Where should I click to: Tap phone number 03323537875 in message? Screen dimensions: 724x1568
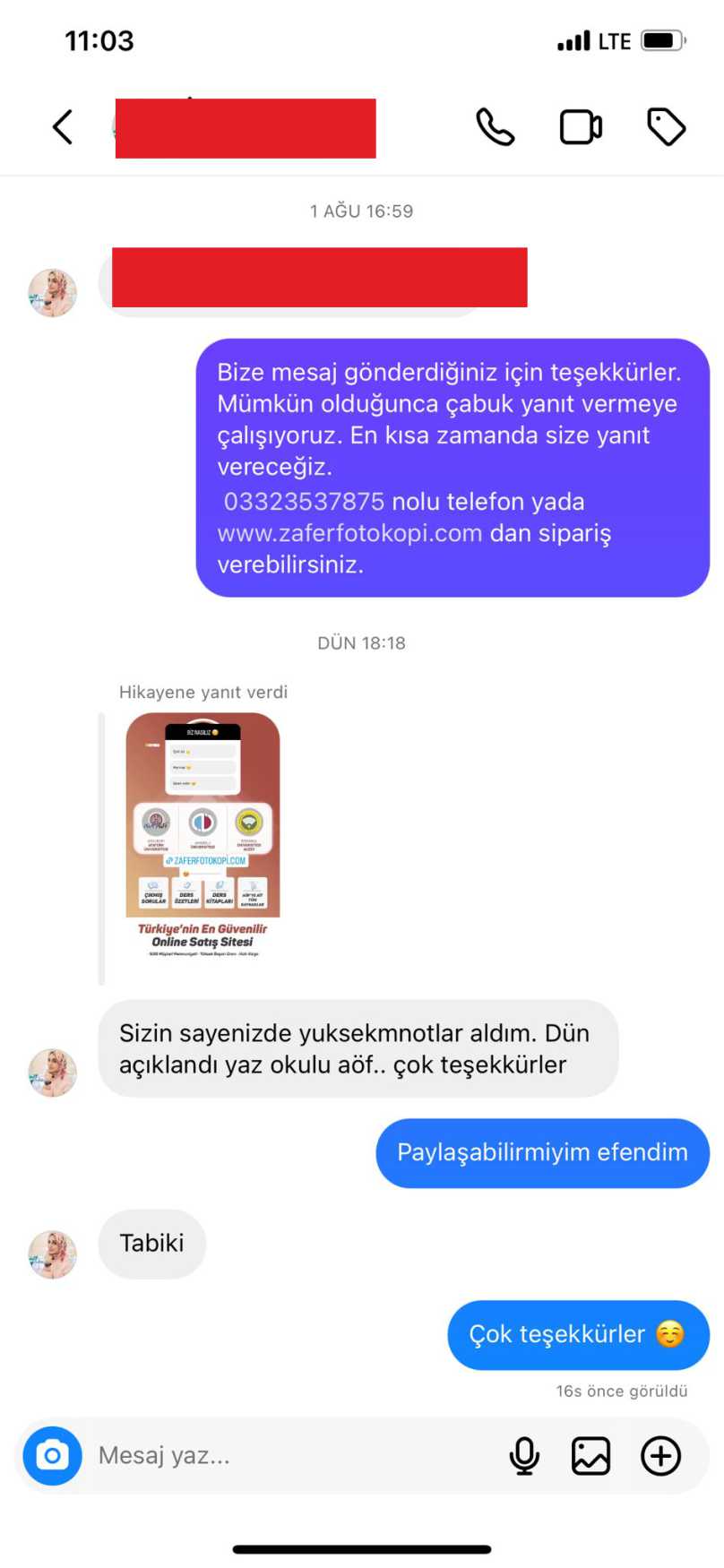(304, 502)
